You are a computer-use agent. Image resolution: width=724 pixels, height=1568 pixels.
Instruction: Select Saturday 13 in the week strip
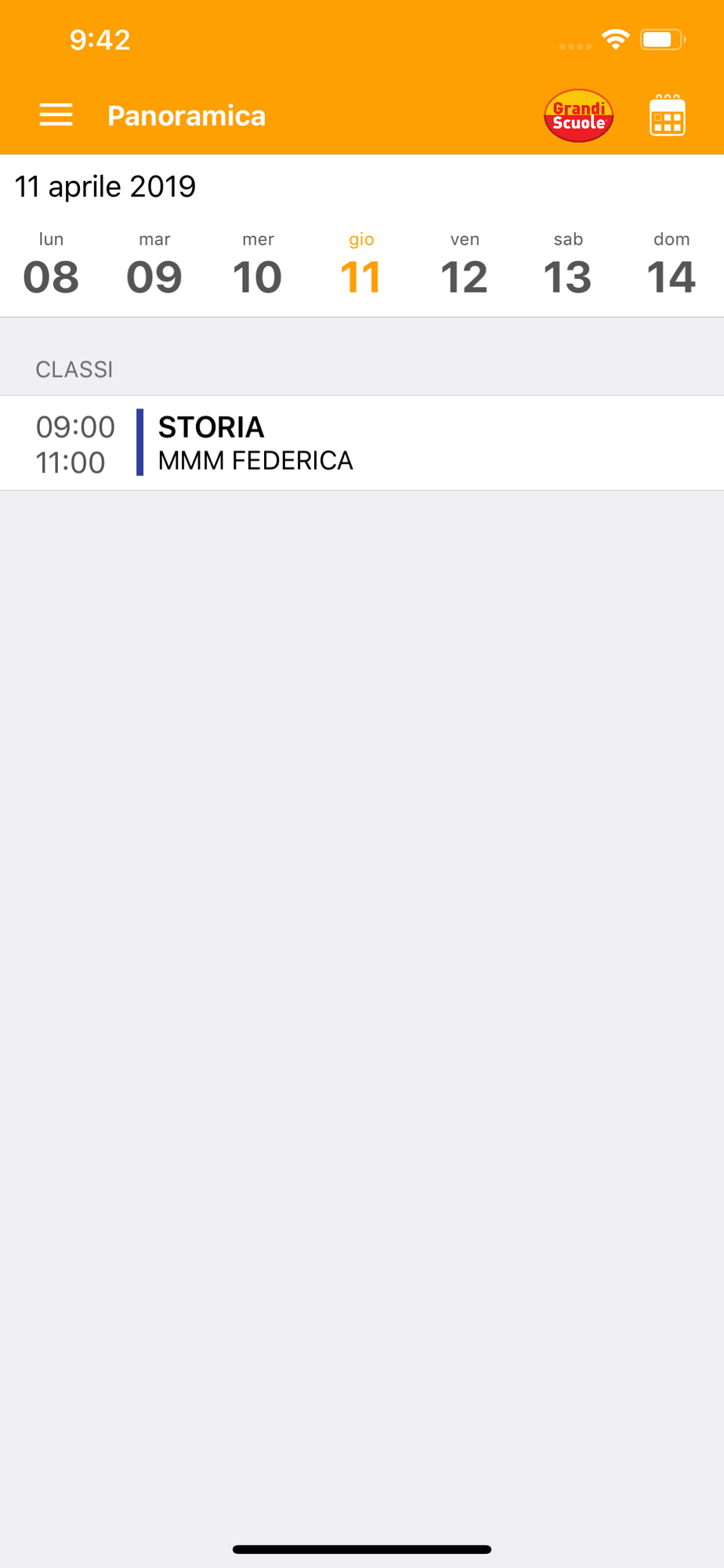(x=568, y=265)
